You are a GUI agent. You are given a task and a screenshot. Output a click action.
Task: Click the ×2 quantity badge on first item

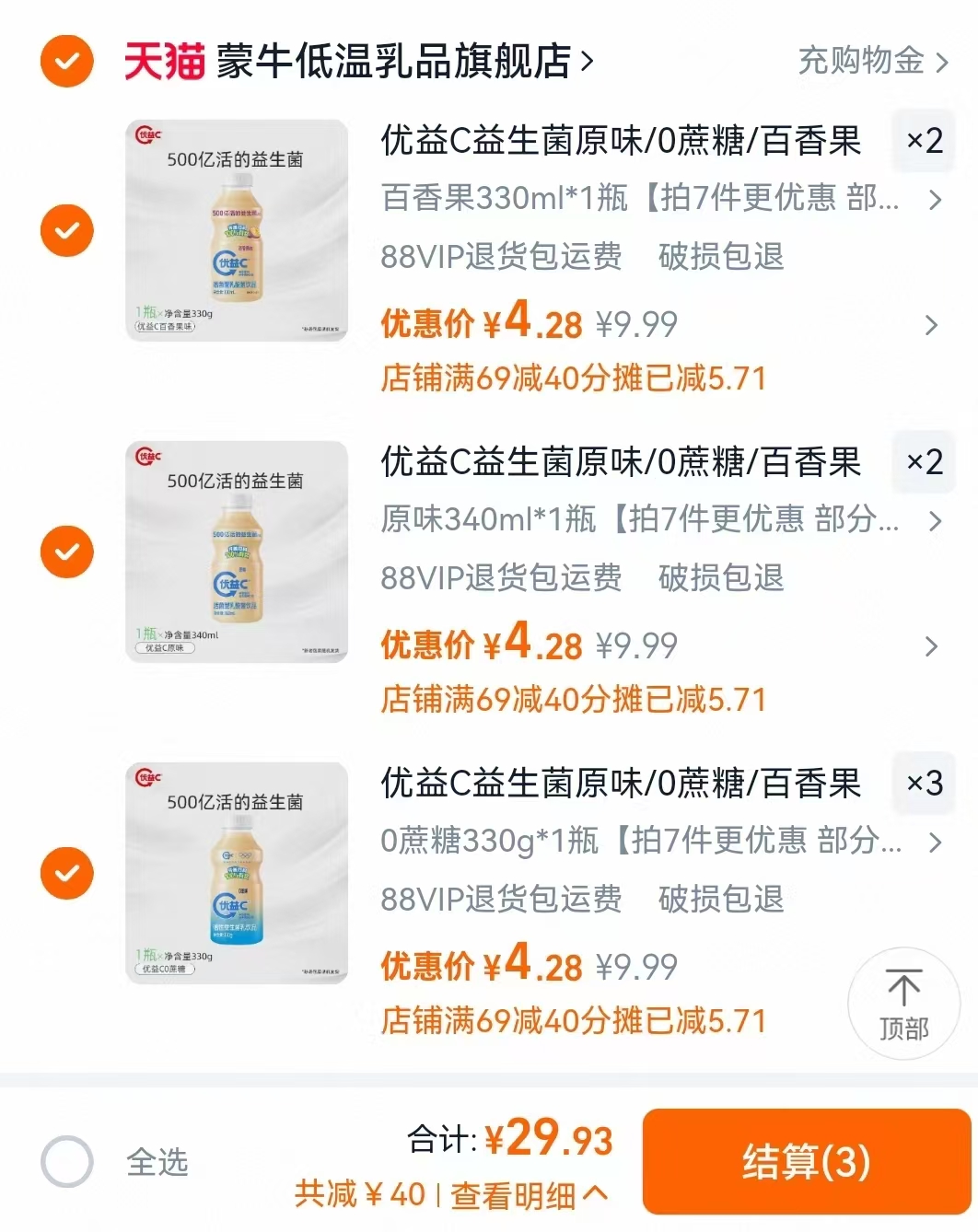coord(923,142)
